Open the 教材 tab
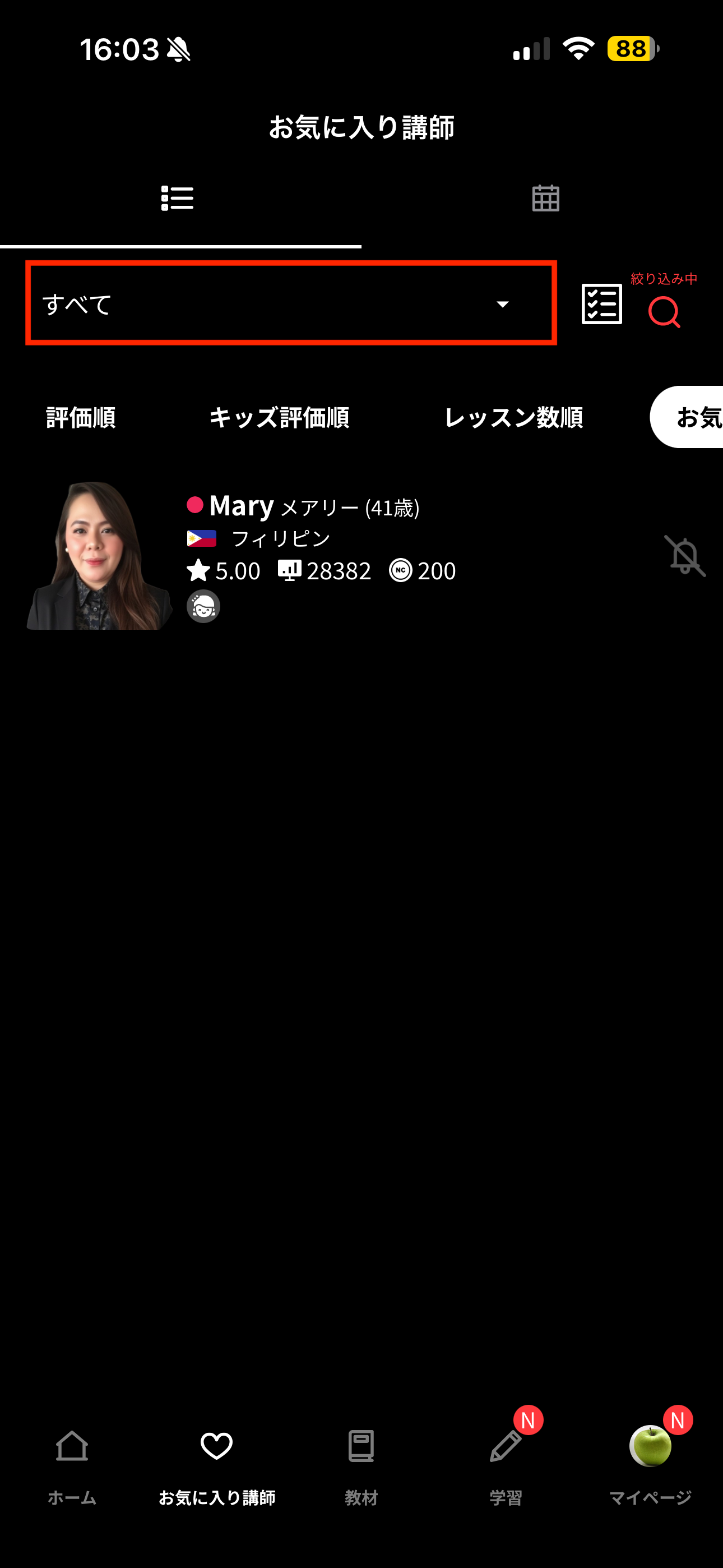 click(361, 1463)
